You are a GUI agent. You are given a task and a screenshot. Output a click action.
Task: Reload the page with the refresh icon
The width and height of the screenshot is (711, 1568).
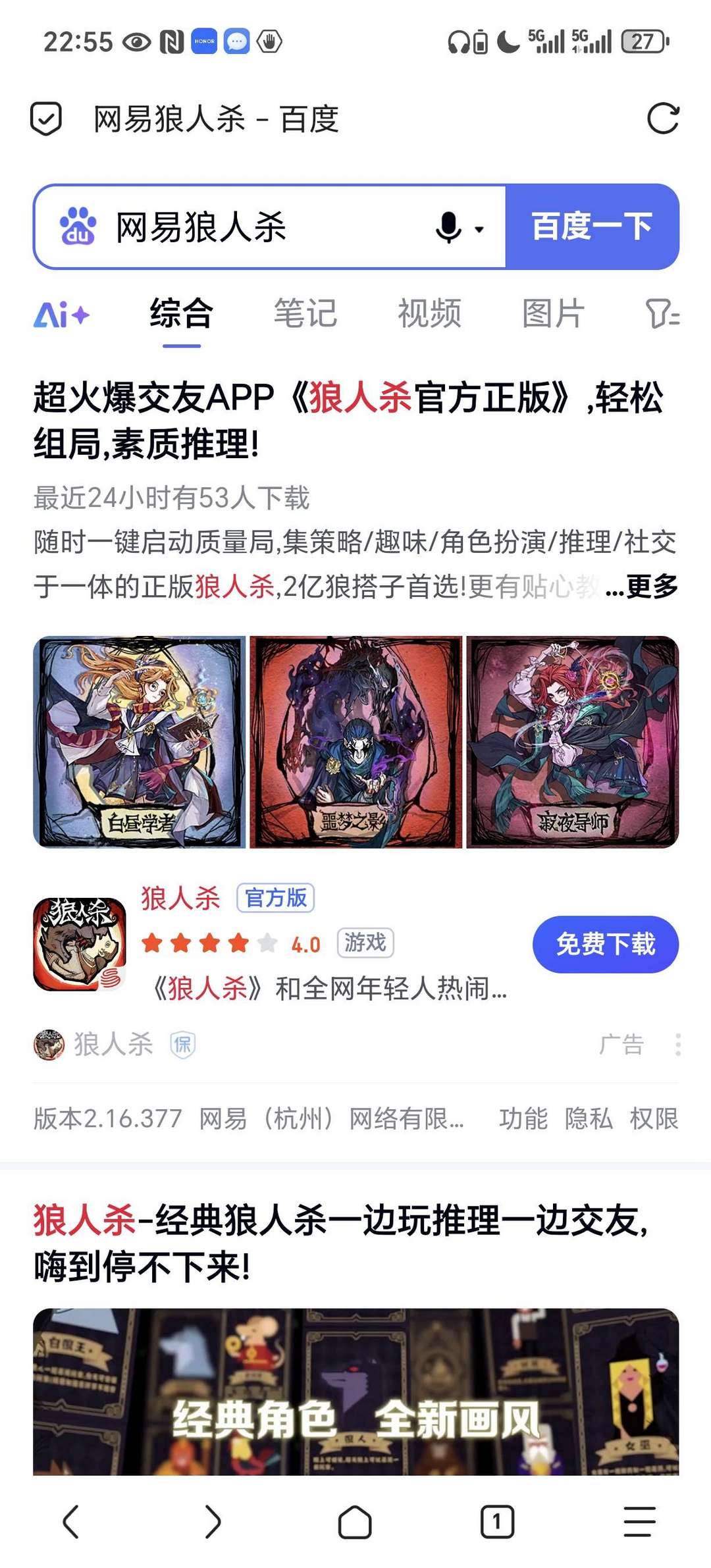662,119
